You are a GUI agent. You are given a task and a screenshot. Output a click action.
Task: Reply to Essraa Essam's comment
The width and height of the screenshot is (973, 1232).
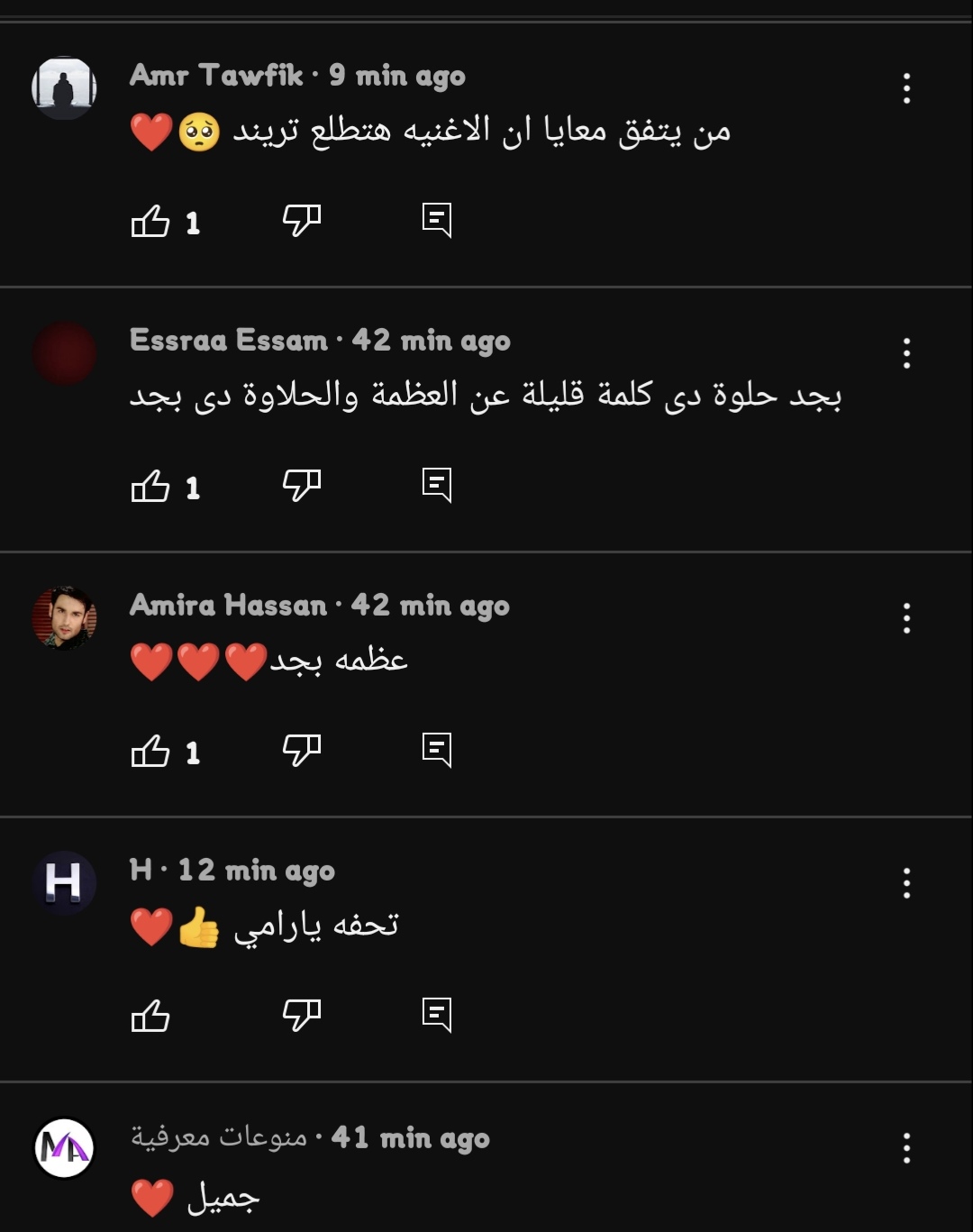[x=437, y=485]
